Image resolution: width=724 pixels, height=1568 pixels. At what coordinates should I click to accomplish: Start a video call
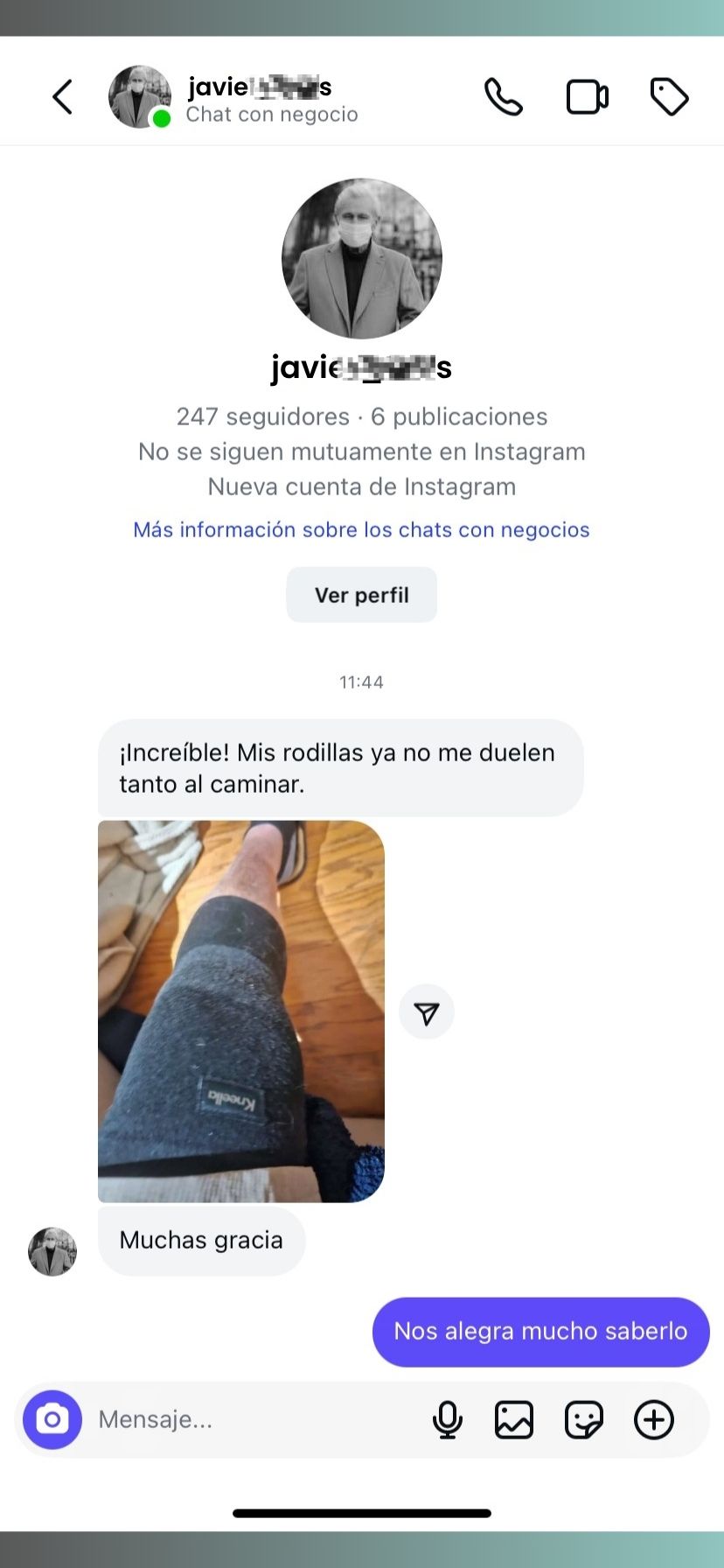click(587, 97)
